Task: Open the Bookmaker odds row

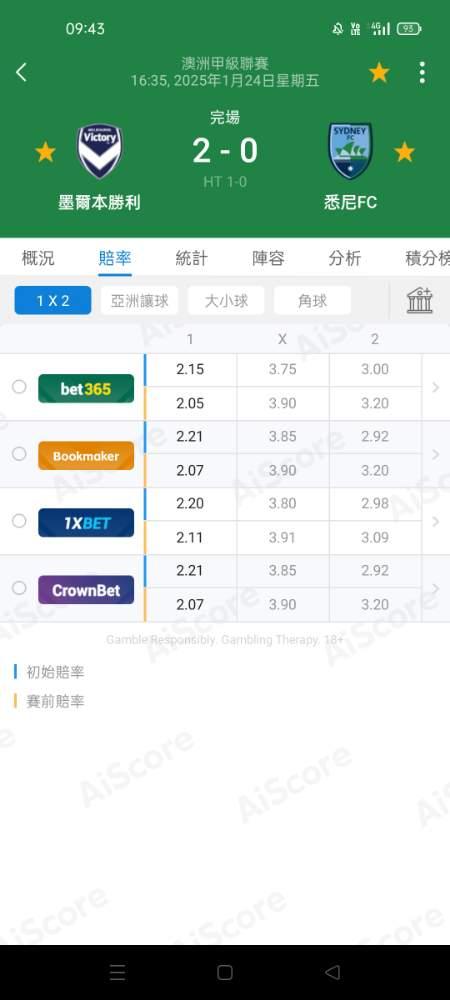Action: click(x=225, y=454)
